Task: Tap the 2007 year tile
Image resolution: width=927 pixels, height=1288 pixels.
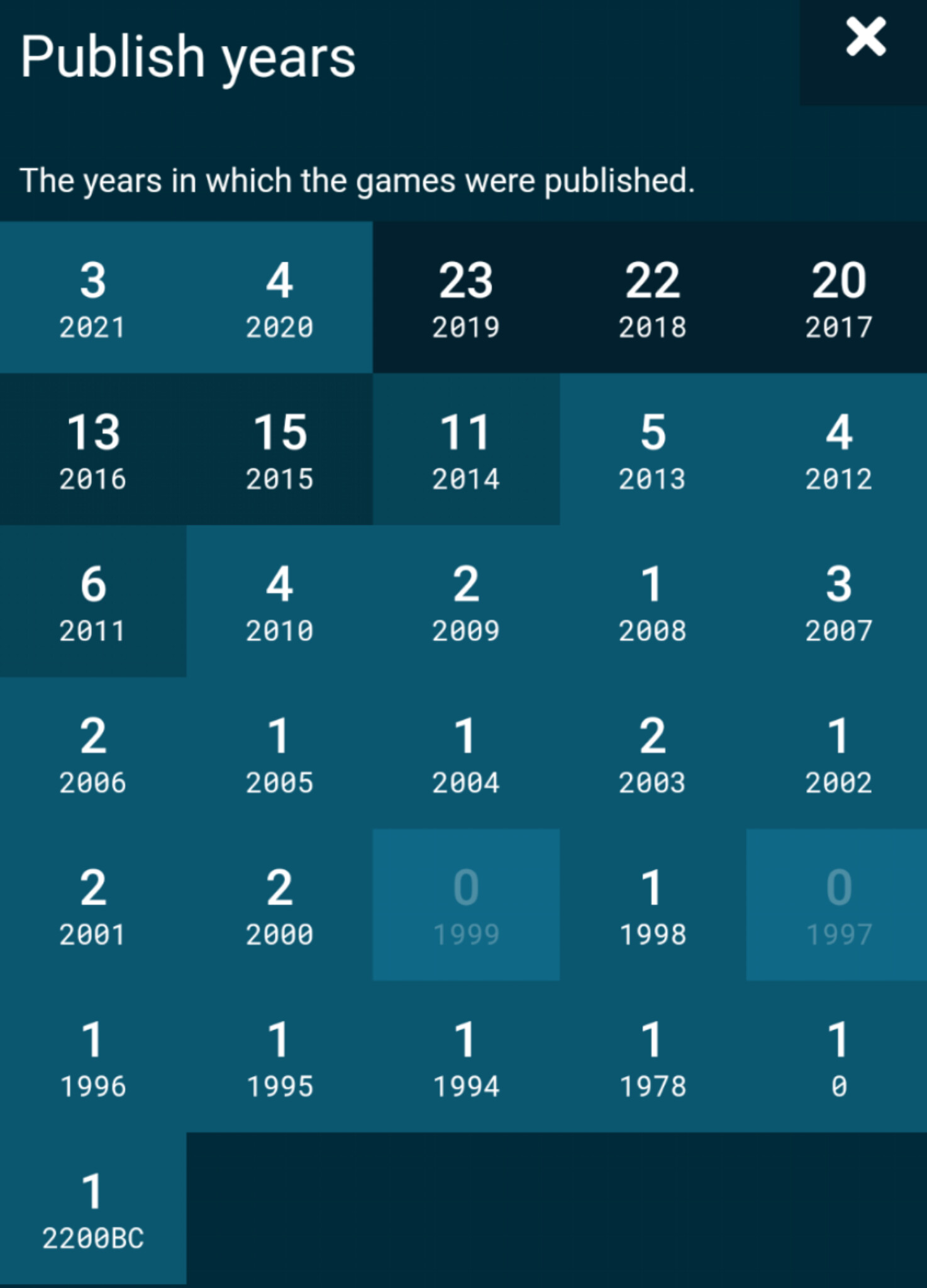Action: (x=838, y=601)
